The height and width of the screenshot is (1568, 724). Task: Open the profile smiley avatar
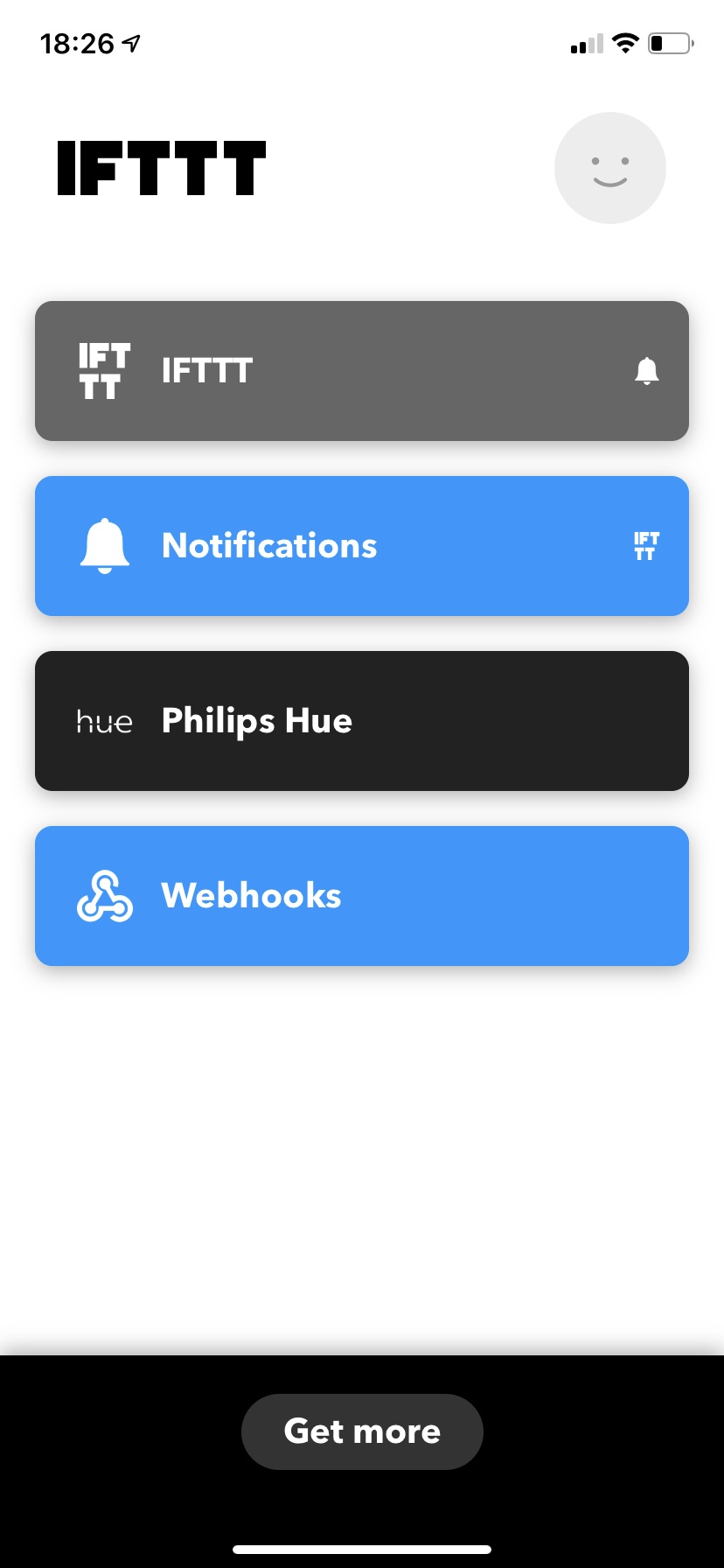pyautogui.click(x=609, y=168)
